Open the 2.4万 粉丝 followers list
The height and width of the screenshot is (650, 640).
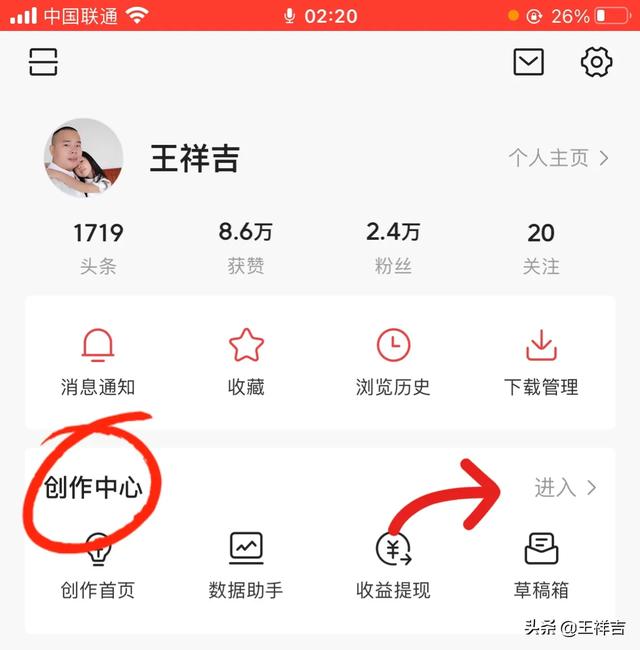(x=393, y=247)
